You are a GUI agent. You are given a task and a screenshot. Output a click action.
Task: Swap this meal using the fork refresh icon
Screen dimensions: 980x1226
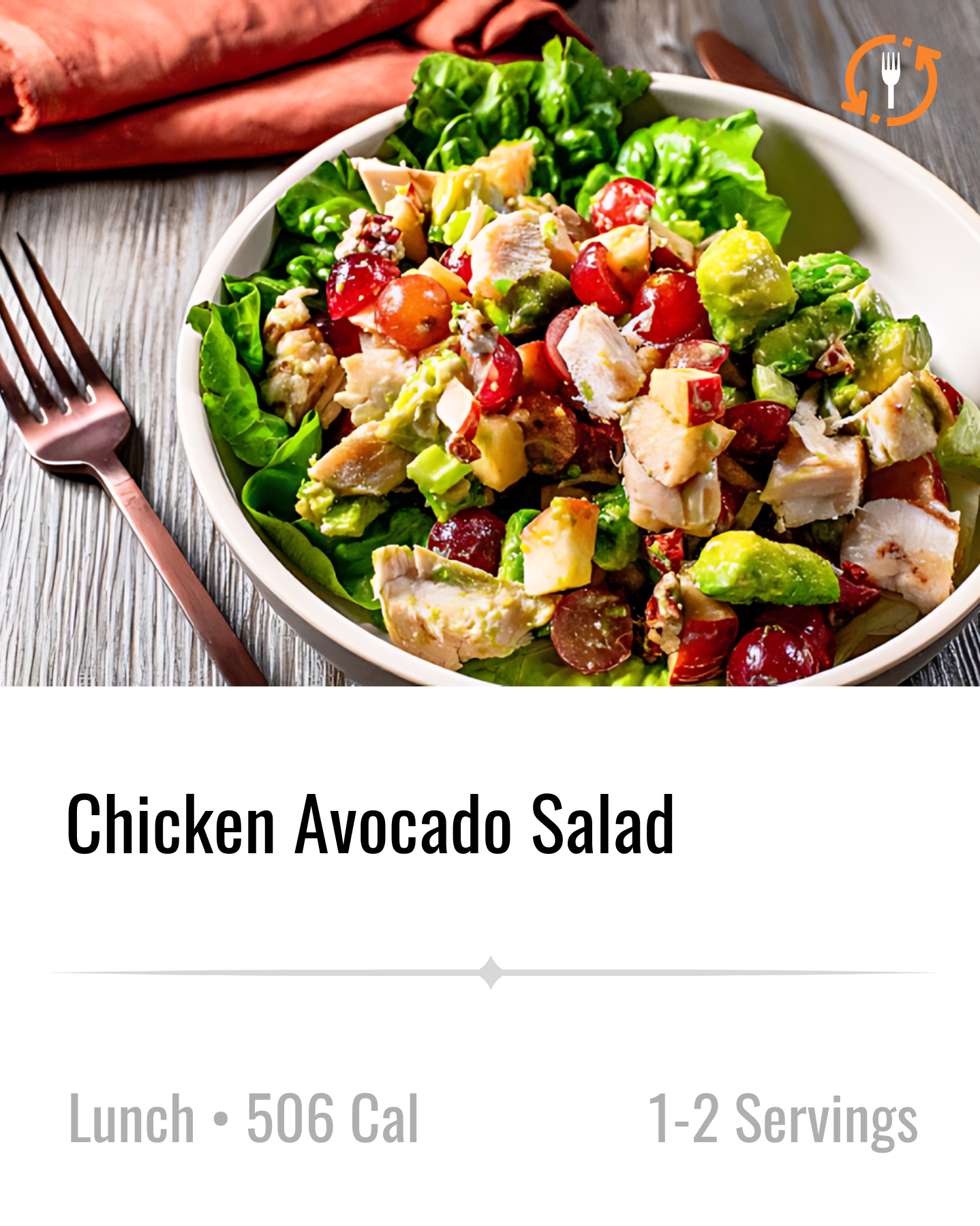click(891, 80)
